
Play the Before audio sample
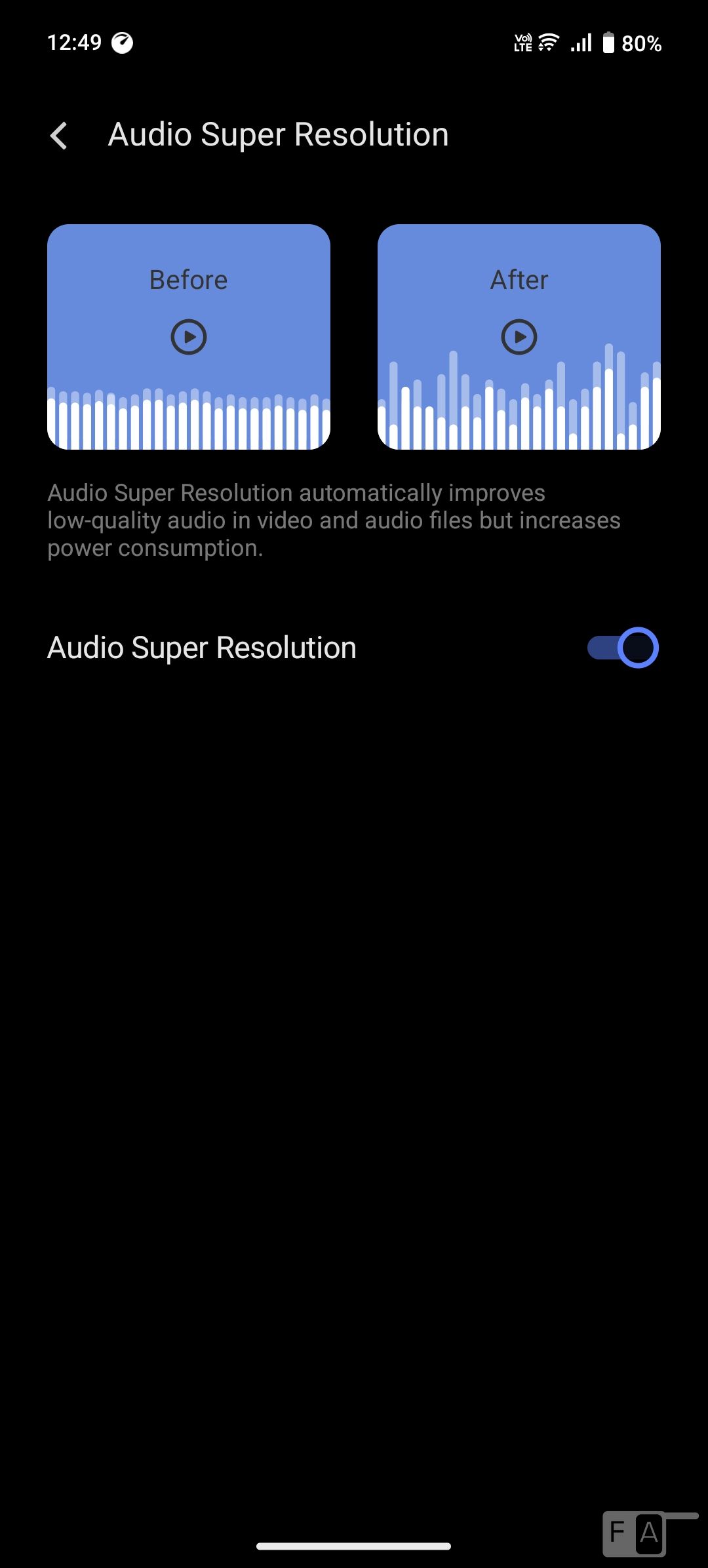(189, 337)
